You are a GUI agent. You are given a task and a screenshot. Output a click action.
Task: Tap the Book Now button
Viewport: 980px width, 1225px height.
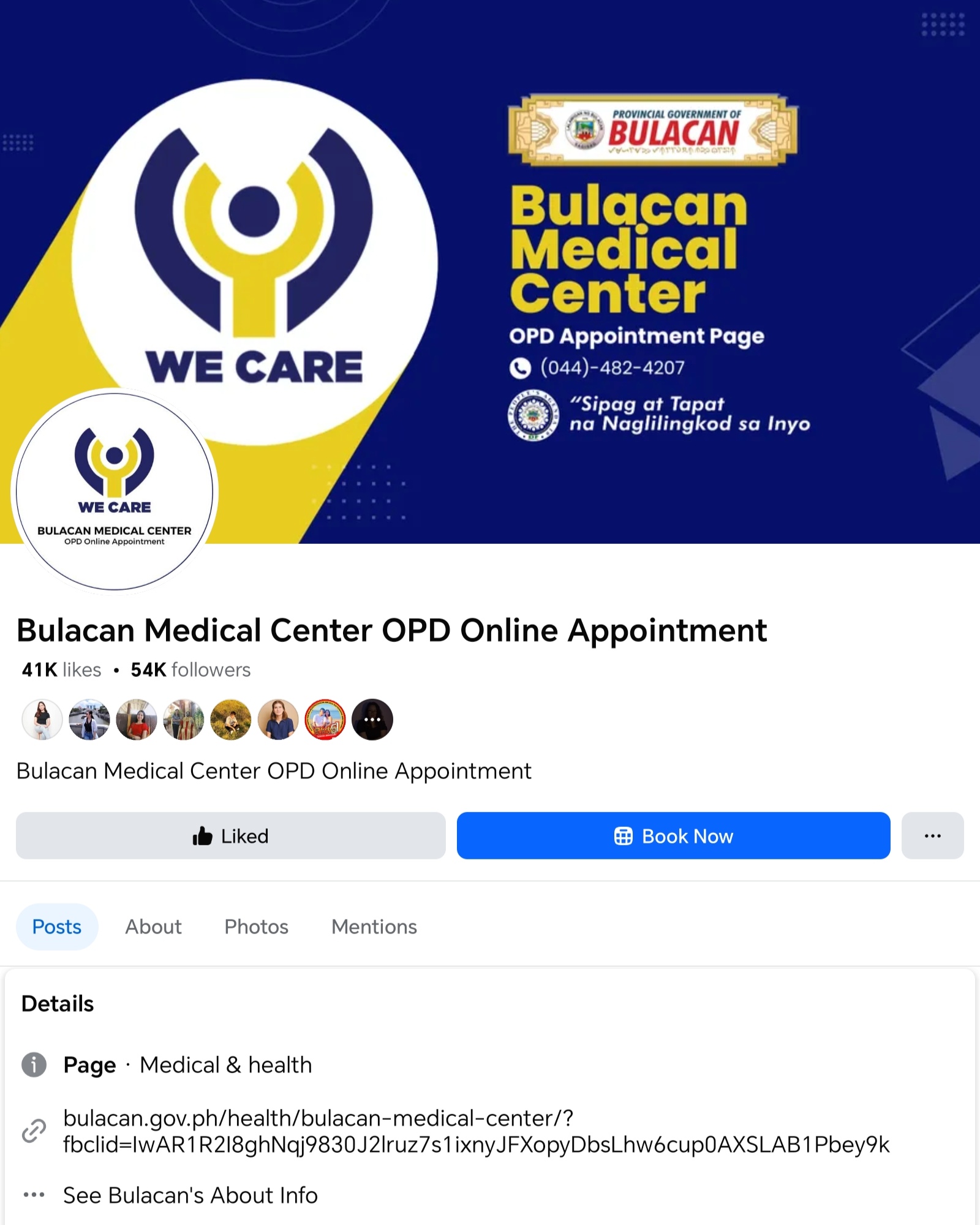[673, 835]
